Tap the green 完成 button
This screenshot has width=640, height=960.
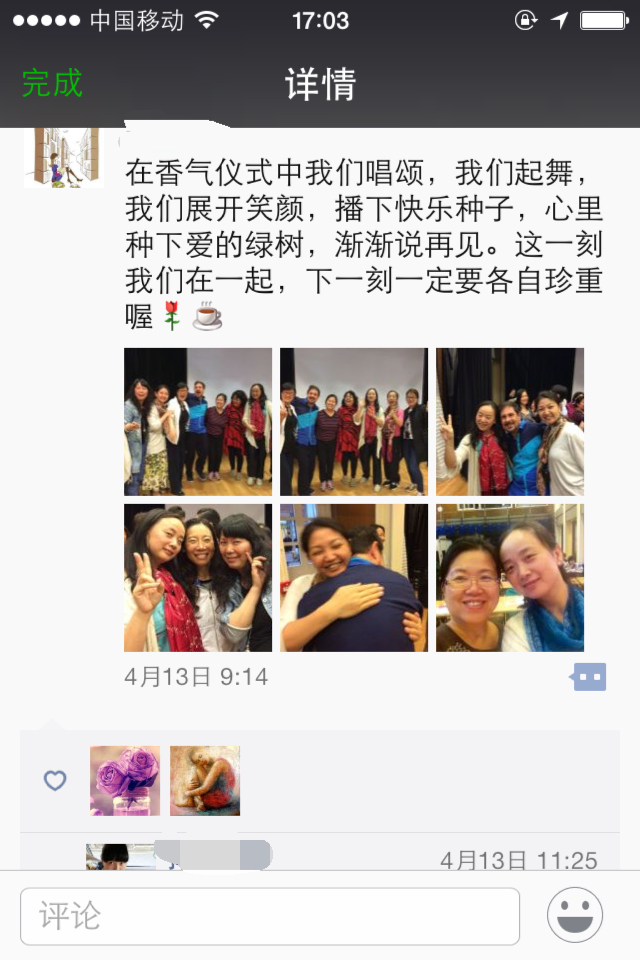[52, 83]
